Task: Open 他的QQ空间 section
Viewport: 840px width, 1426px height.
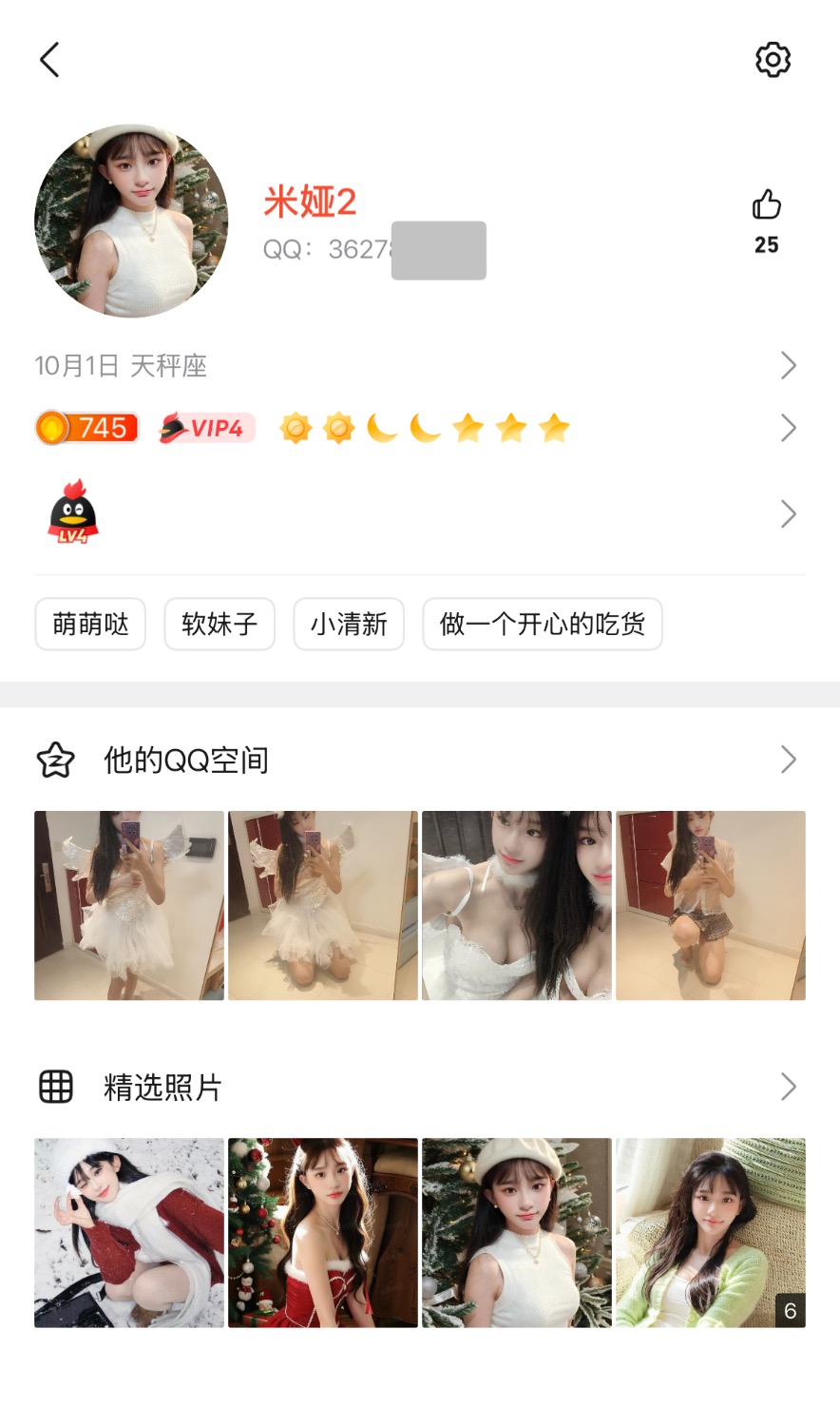Action: [418, 761]
